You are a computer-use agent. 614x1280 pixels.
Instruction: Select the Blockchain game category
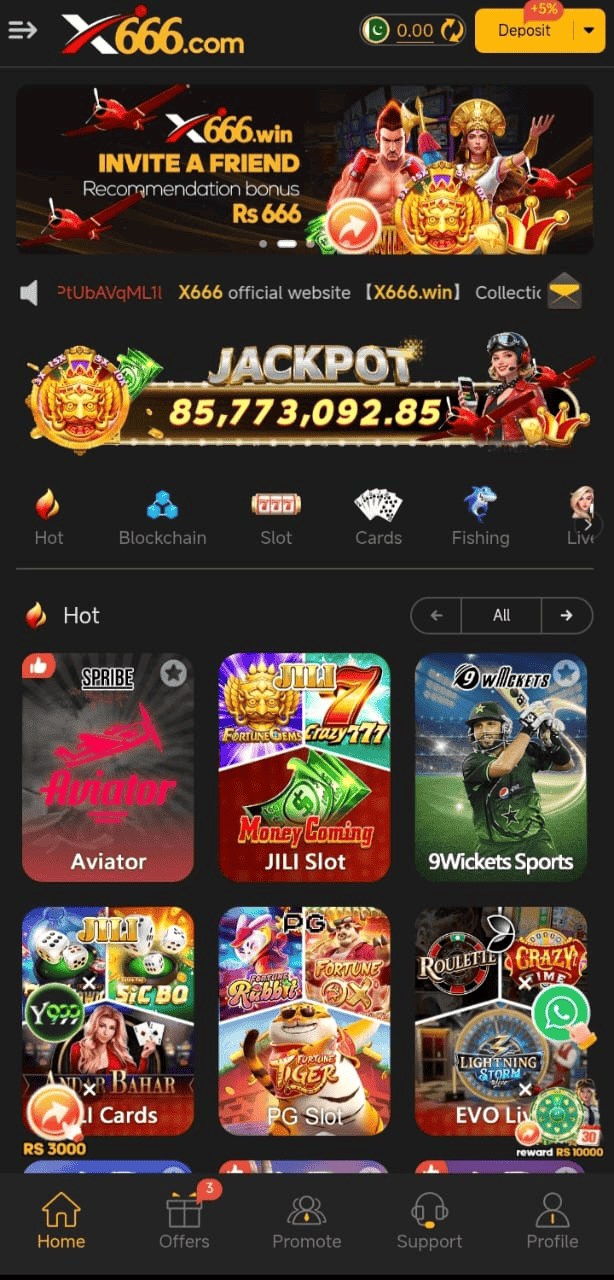(x=162, y=519)
